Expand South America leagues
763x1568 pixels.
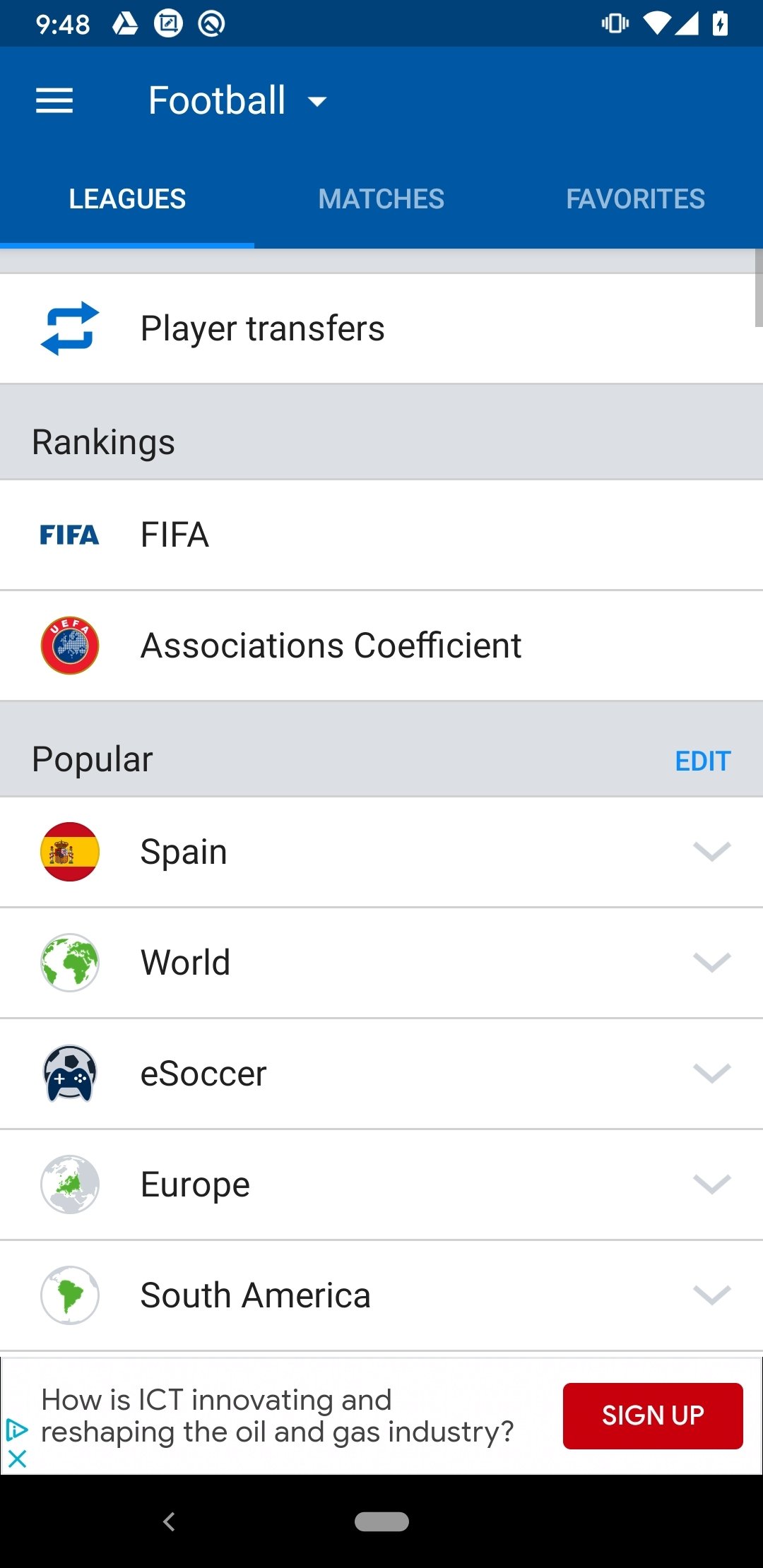[x=381, y=1295]
